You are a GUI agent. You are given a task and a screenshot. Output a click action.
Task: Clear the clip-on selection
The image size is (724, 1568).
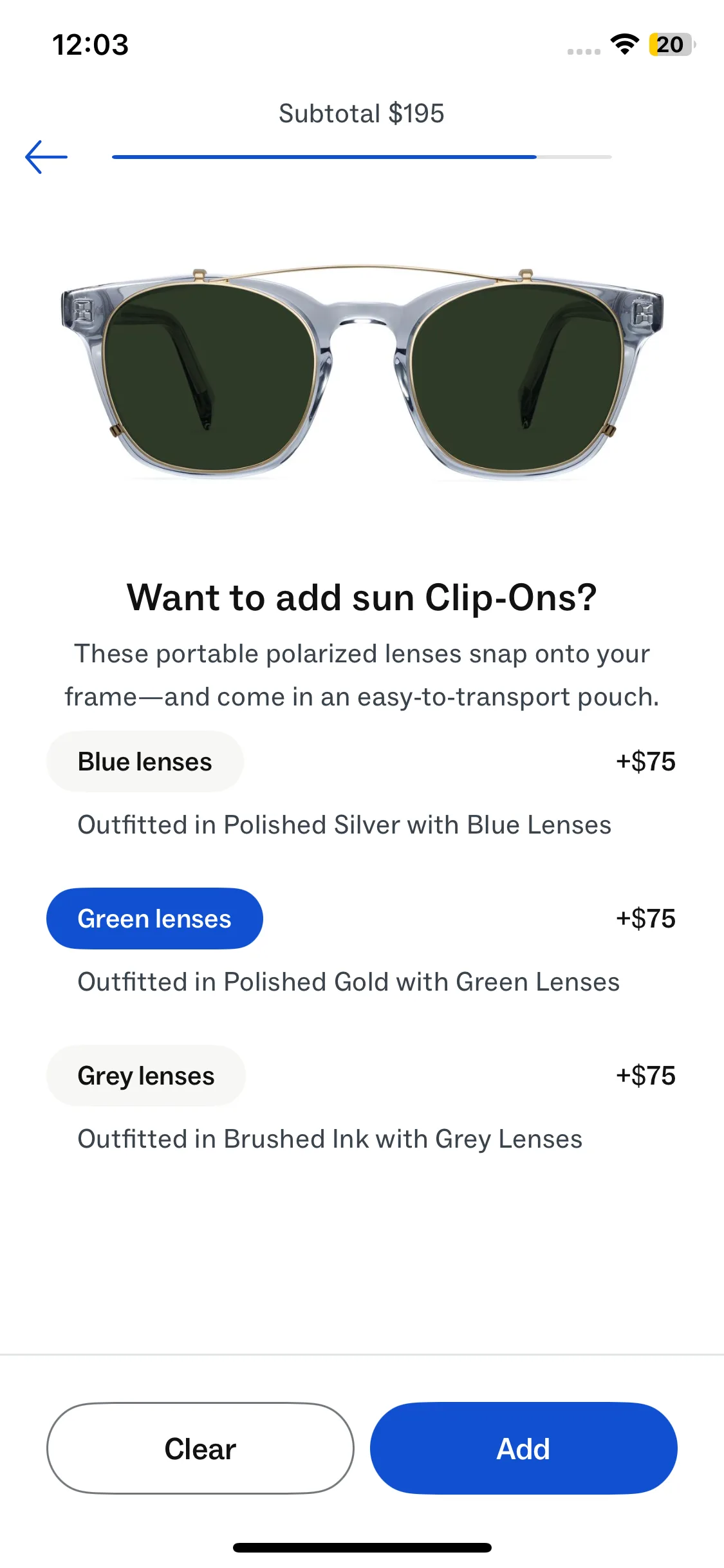pyautogui.click(x=200, y=1449)
